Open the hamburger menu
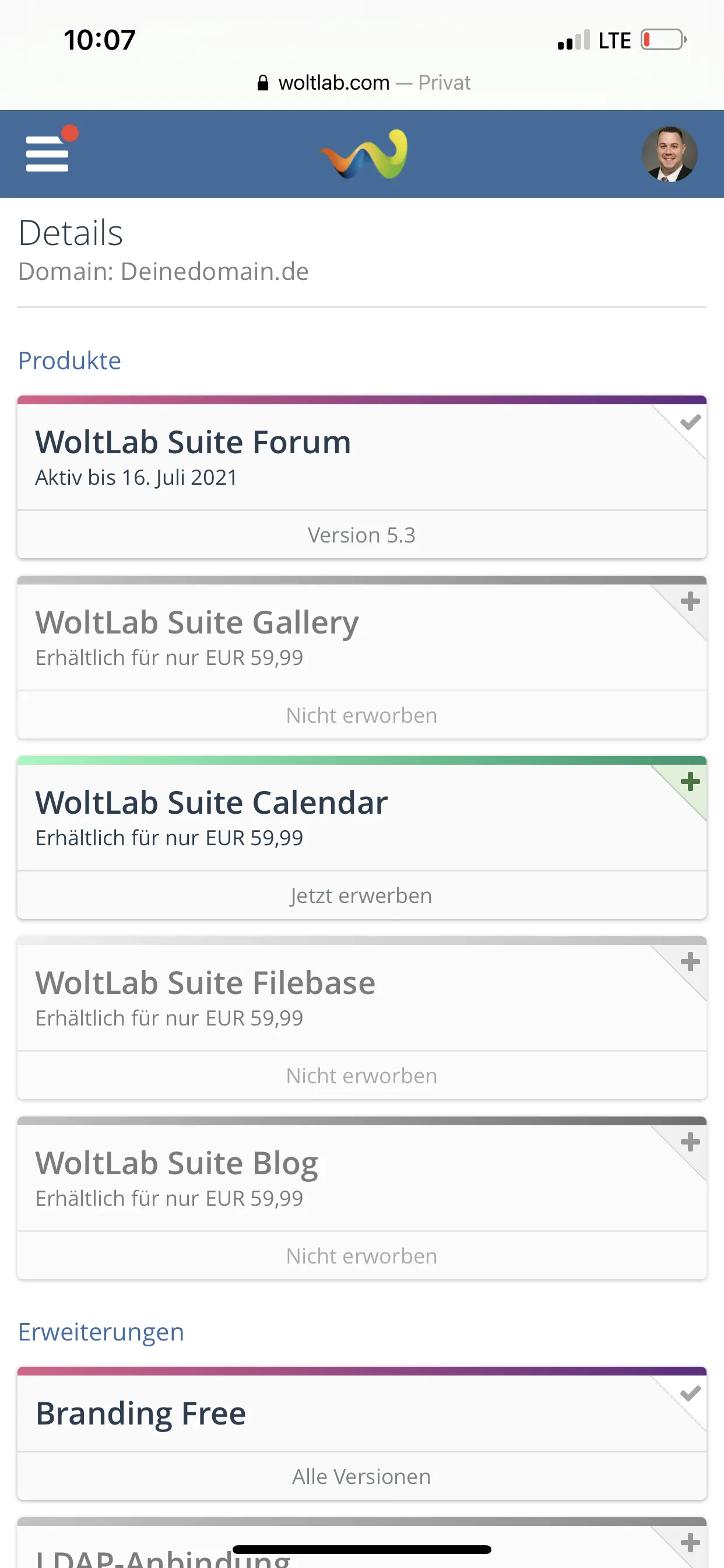 47,153
